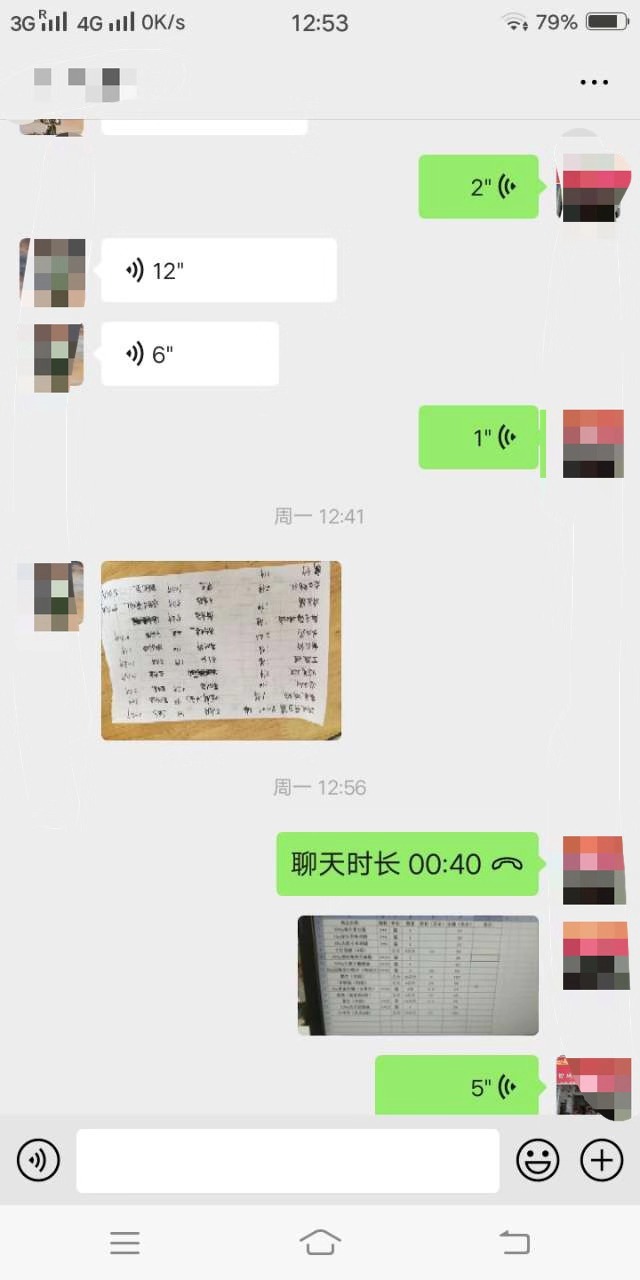The width and height of the screenshot is (640, 1280).
Task: Play the sent 2-second voice message
Action: pyautogui.click(x=479, y=187)
